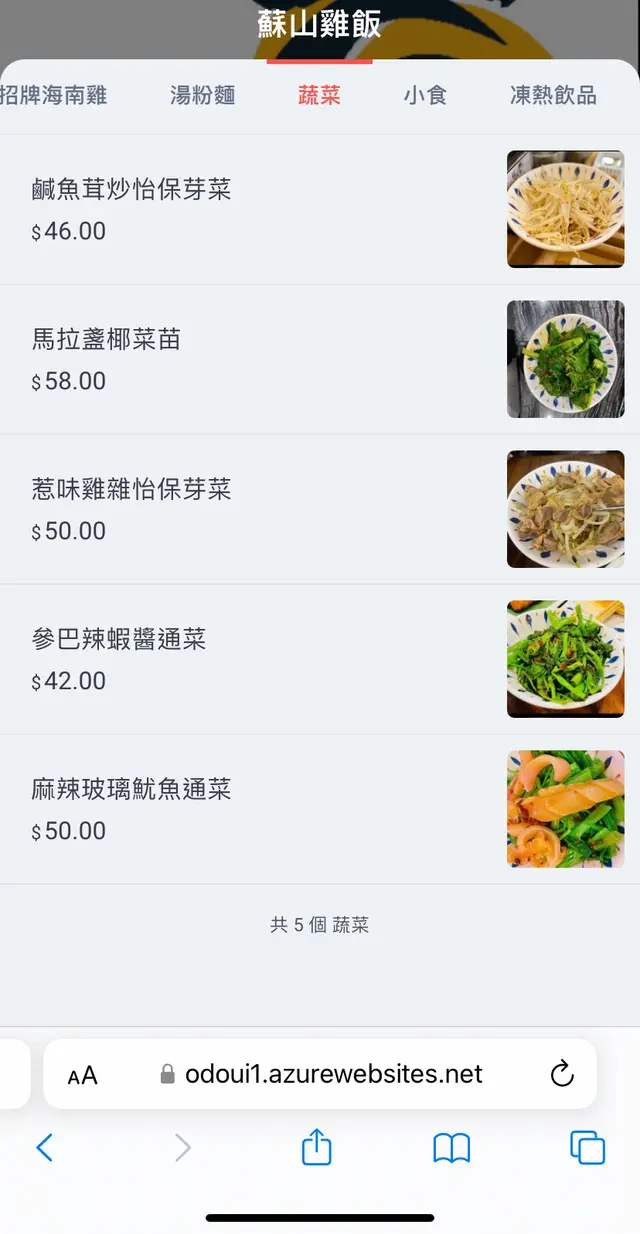Tap the Safari address bar
Image resolution: width=640 pixels, height=1234 pixels.
tap(334, 1074)
